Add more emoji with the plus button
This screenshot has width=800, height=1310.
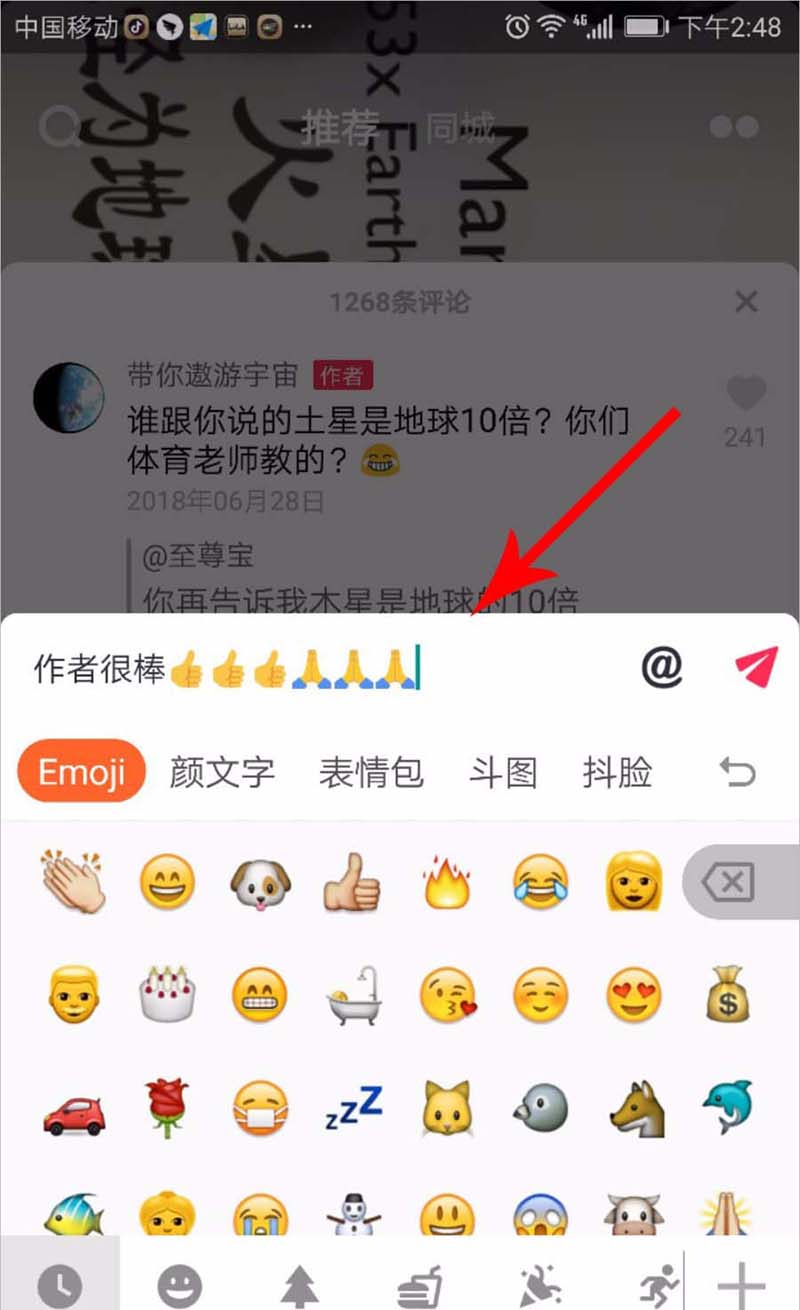(741, 1284)
